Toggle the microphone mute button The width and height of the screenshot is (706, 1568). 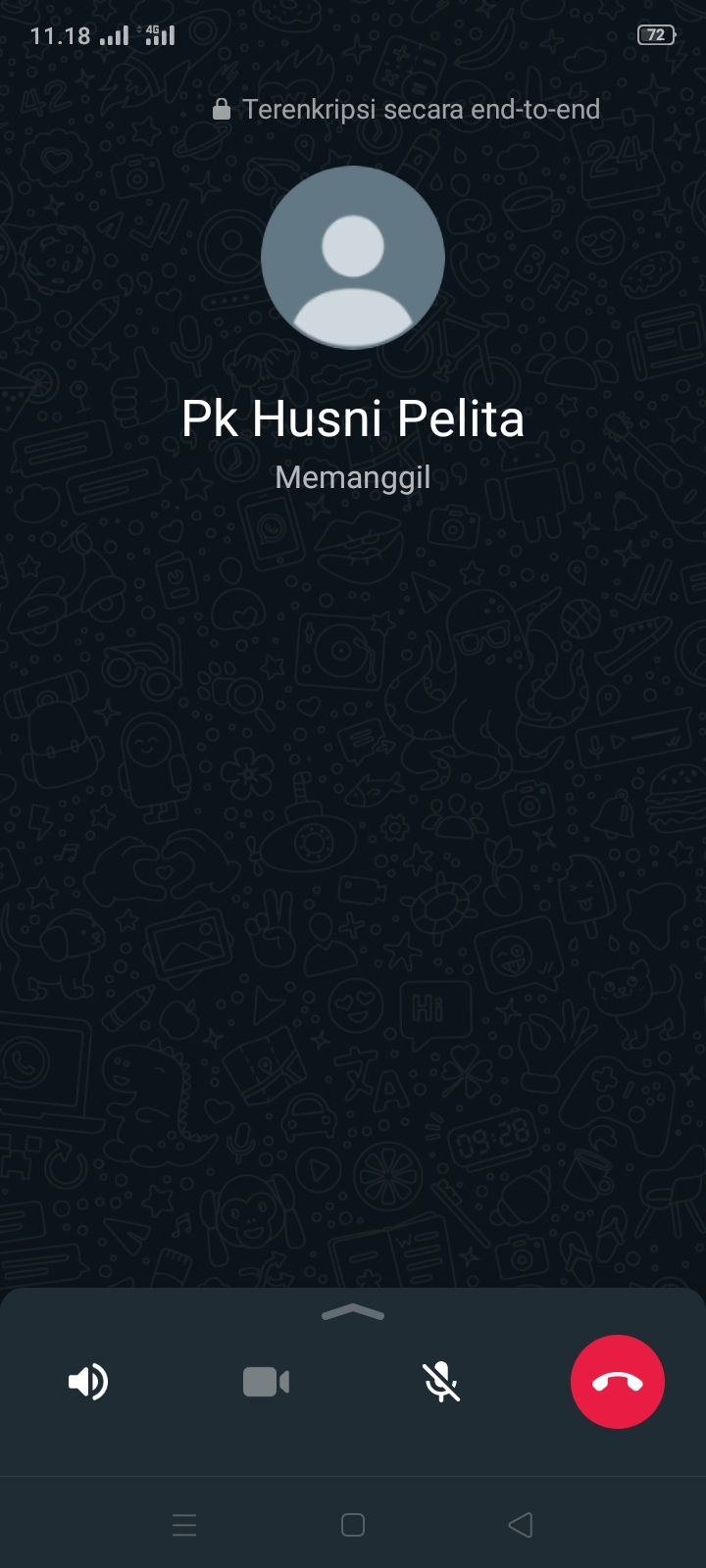coord(441,1382)
